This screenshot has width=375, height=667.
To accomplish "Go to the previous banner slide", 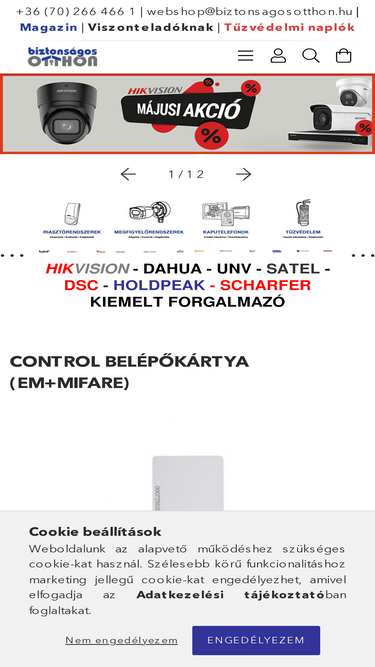I will click(128, 174).
